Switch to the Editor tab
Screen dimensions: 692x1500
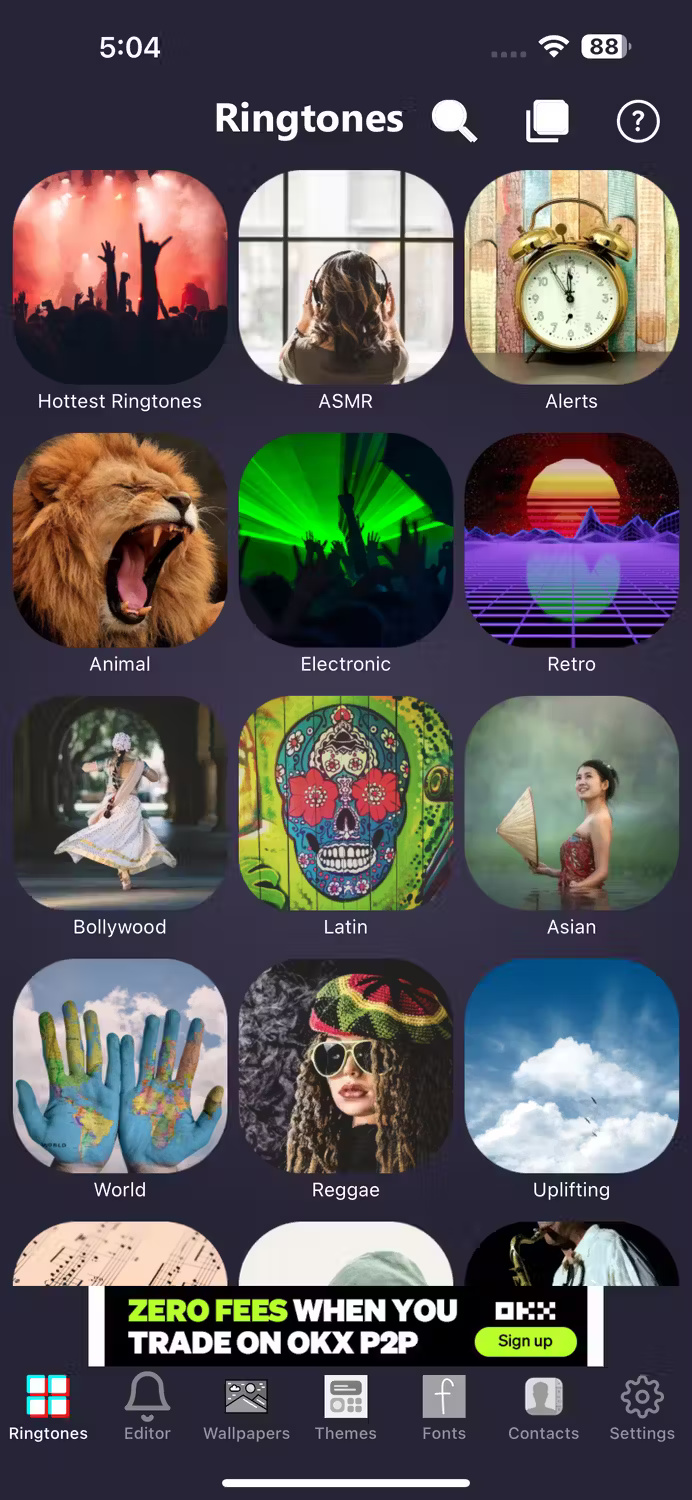click(147, 1406)
